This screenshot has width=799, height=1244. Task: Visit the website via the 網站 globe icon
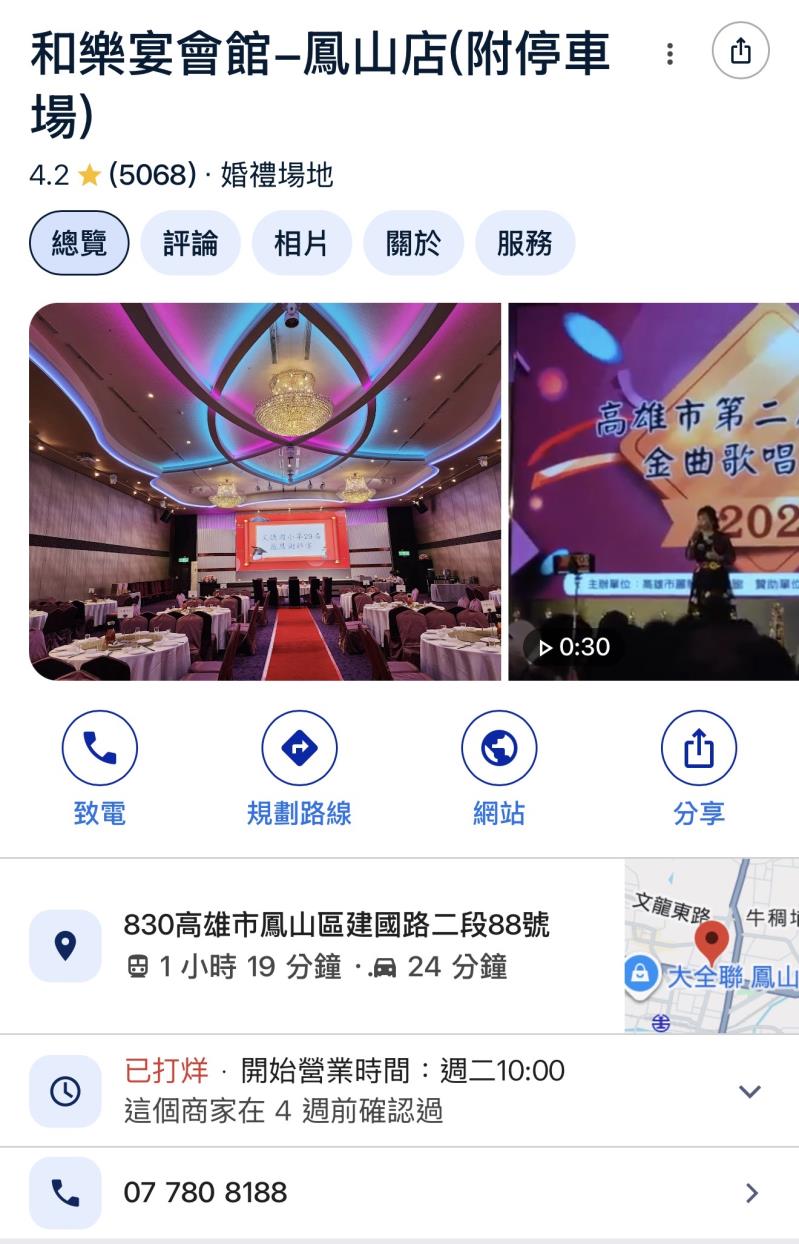coord(498,747)
